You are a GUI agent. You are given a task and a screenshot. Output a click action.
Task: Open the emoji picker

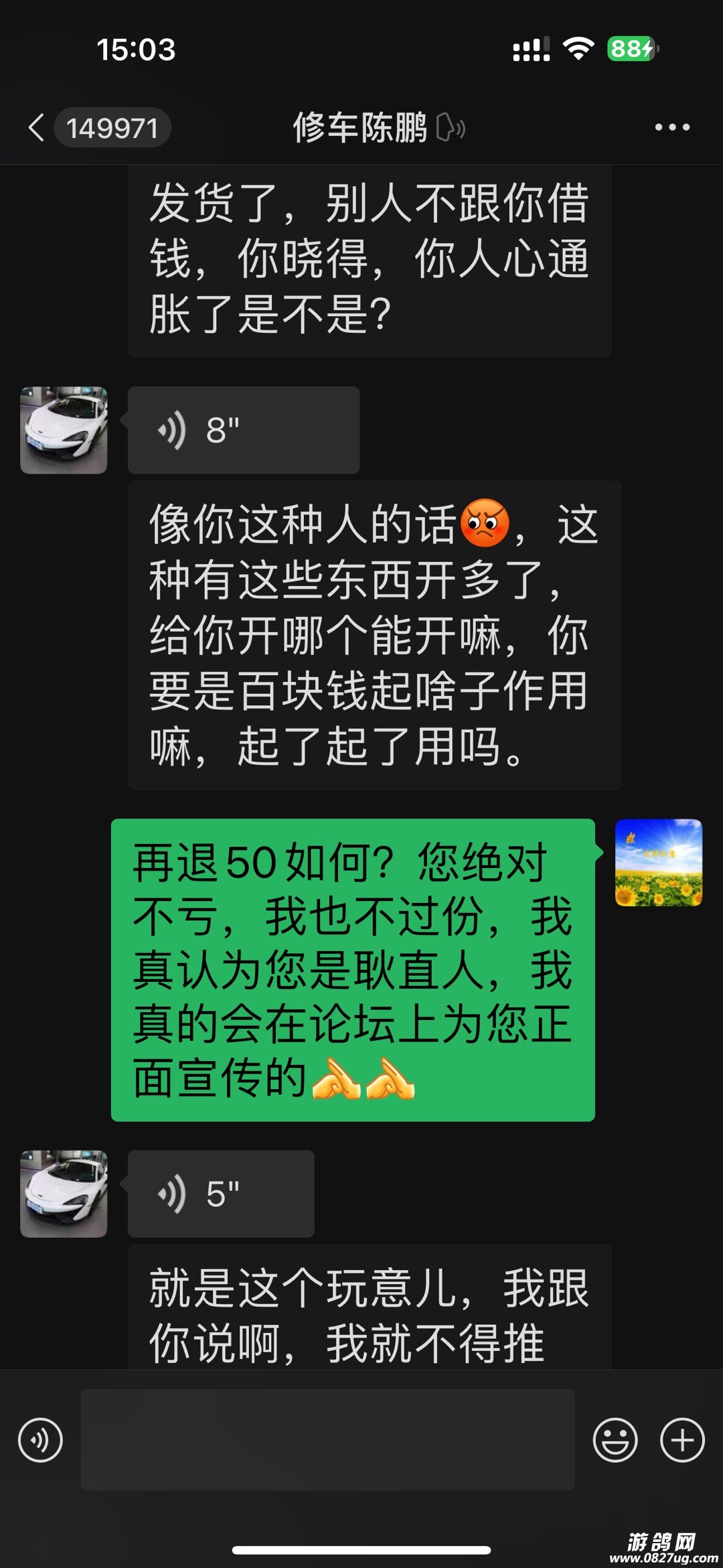tap(615, 1439)
